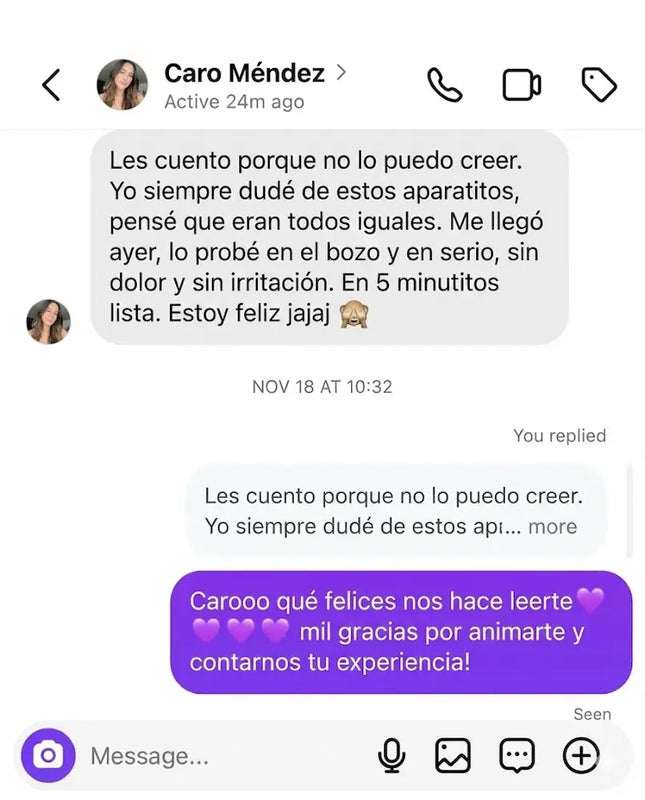Open the label tag icon
This screenshot has width=645, height=800.
click(598, 85)
